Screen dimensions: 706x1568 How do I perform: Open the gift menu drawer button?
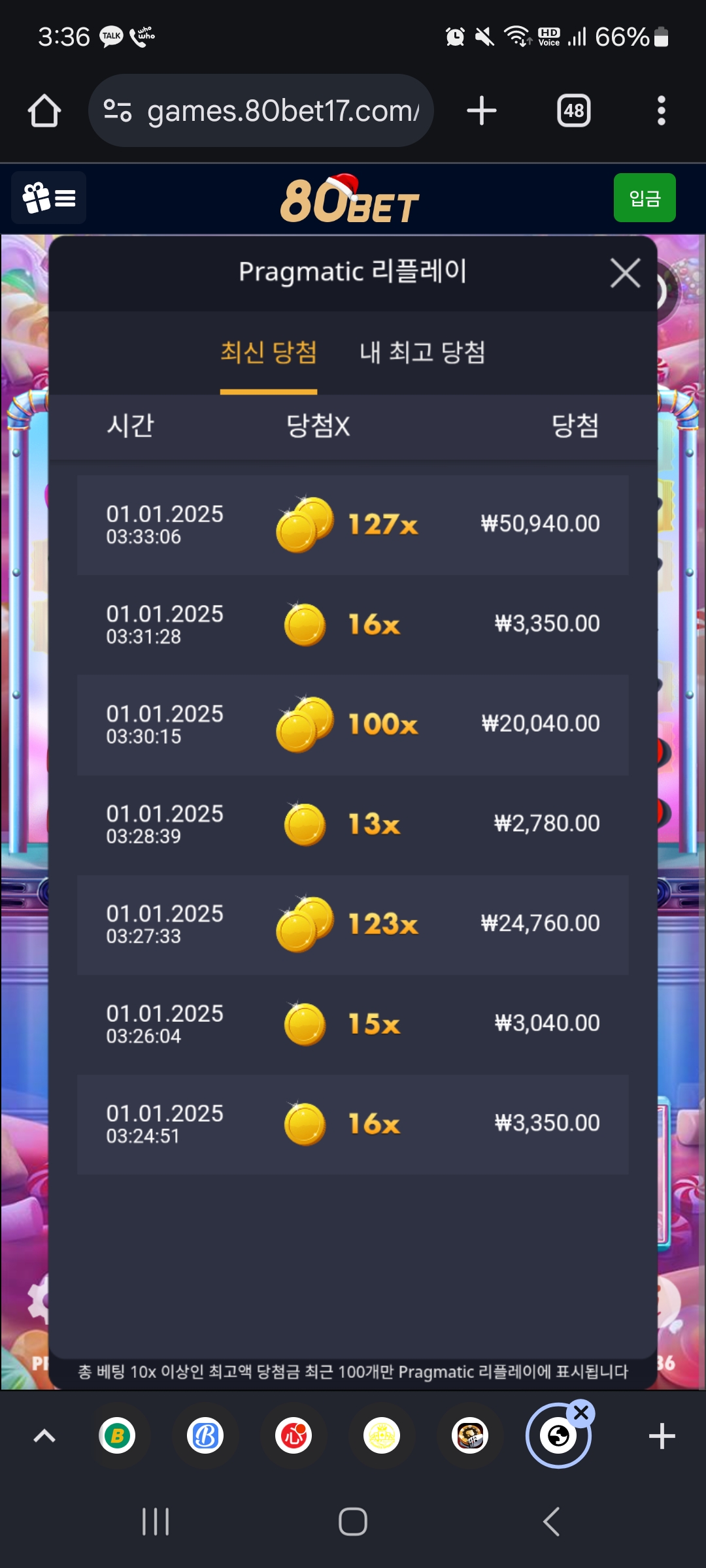pyautogui.click(x=49, y=198)
